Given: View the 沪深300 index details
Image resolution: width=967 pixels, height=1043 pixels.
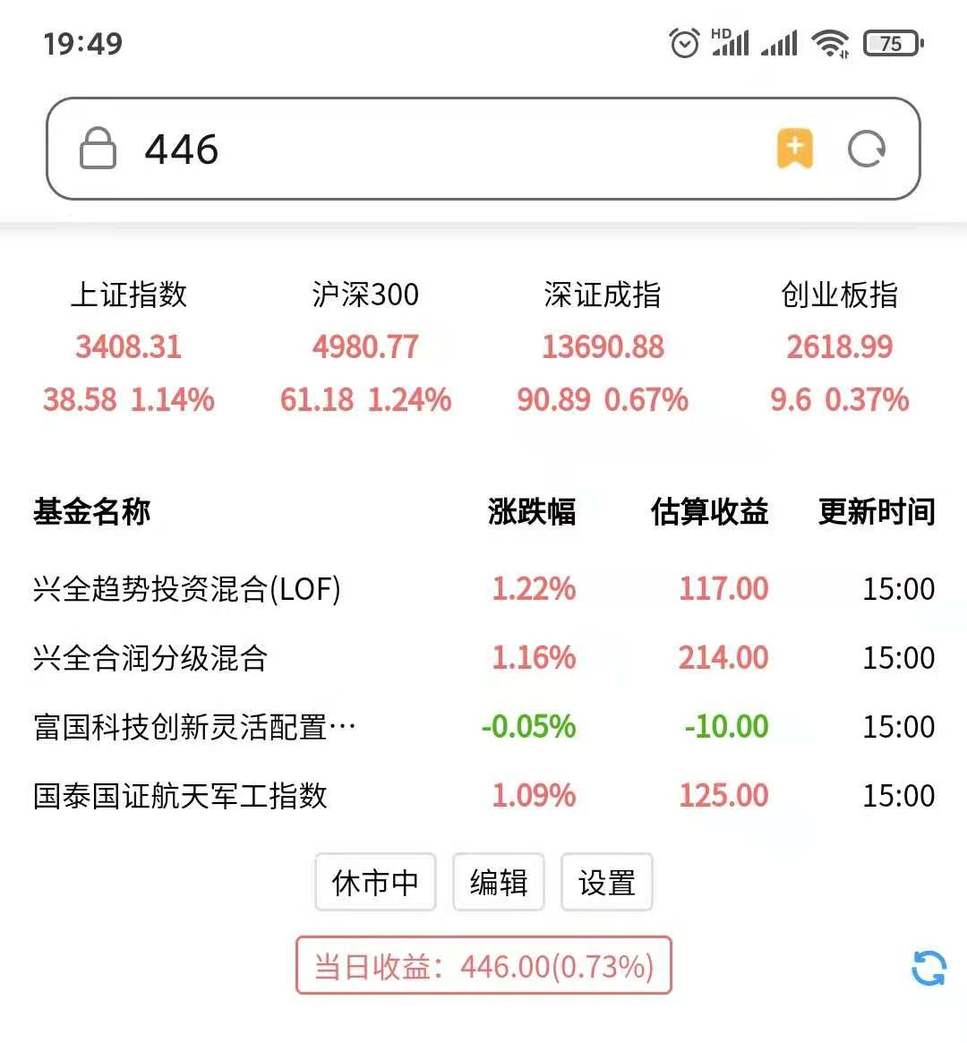Looking at the screenshot, I should tap(365, 346).
